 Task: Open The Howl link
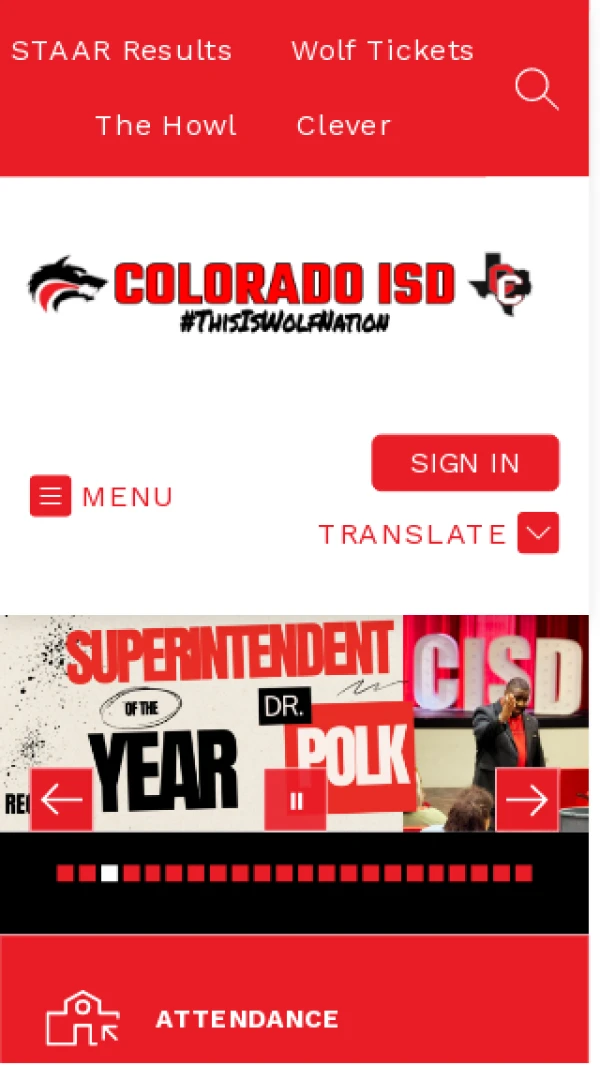pyautogui.click(x=166, y=126)
